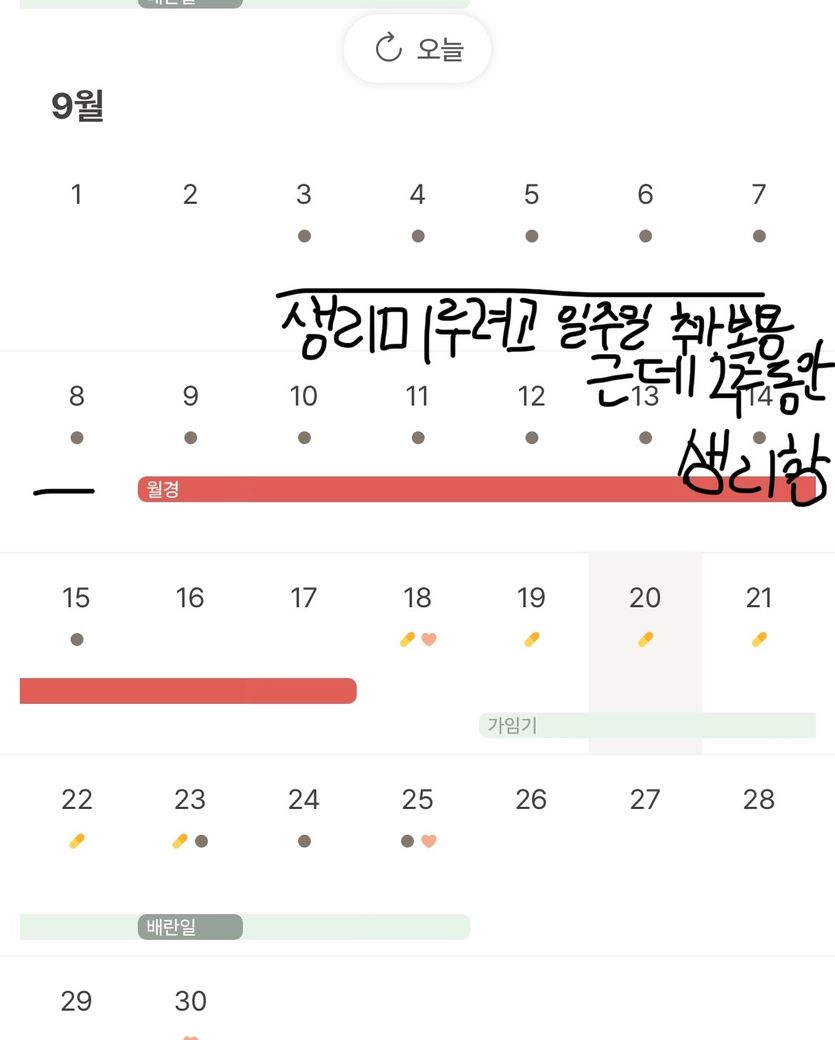
Task: Tap September 6 on the calendar
Action: pos(645,195)
